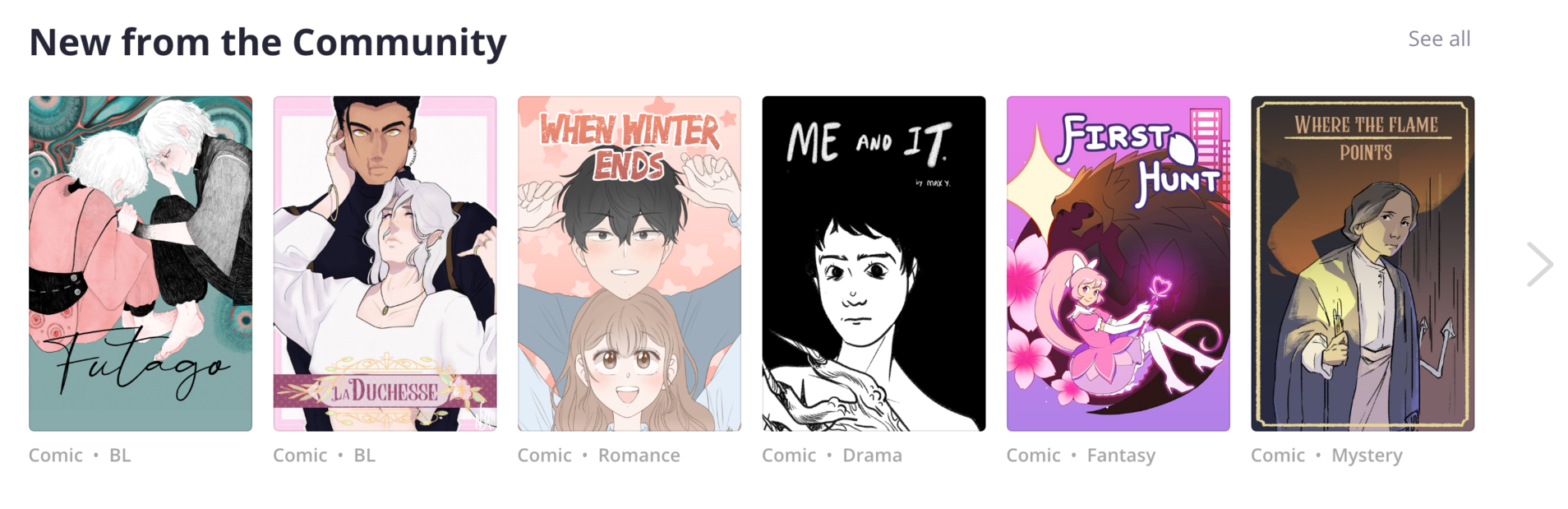Image resolution: width=1568 pixels, height=509 pixels.
Task: Open the Futago comic
Action: [141, 263]
